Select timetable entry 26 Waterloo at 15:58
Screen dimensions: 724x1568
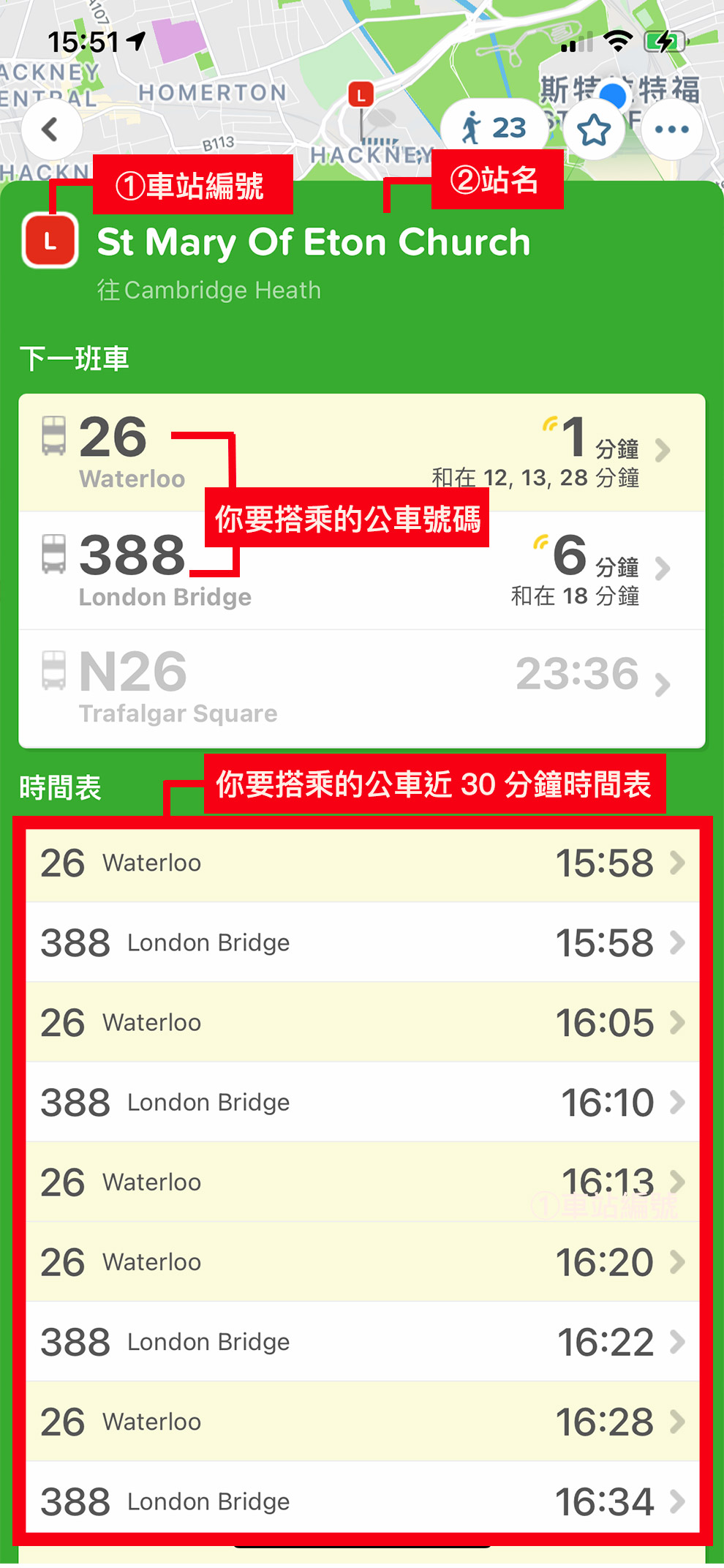click(x=361, y=863)
